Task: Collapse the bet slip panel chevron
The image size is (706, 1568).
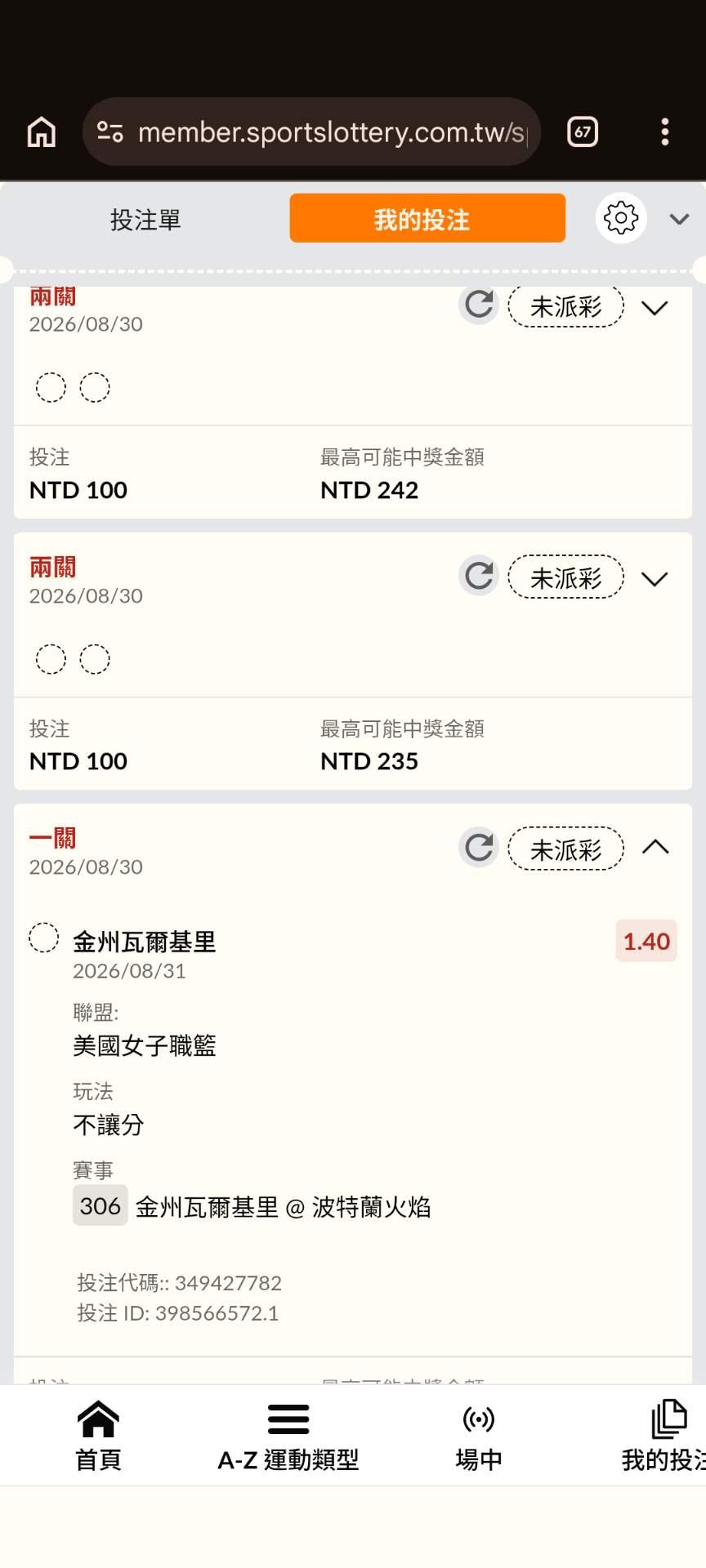Action: (679, 219)
